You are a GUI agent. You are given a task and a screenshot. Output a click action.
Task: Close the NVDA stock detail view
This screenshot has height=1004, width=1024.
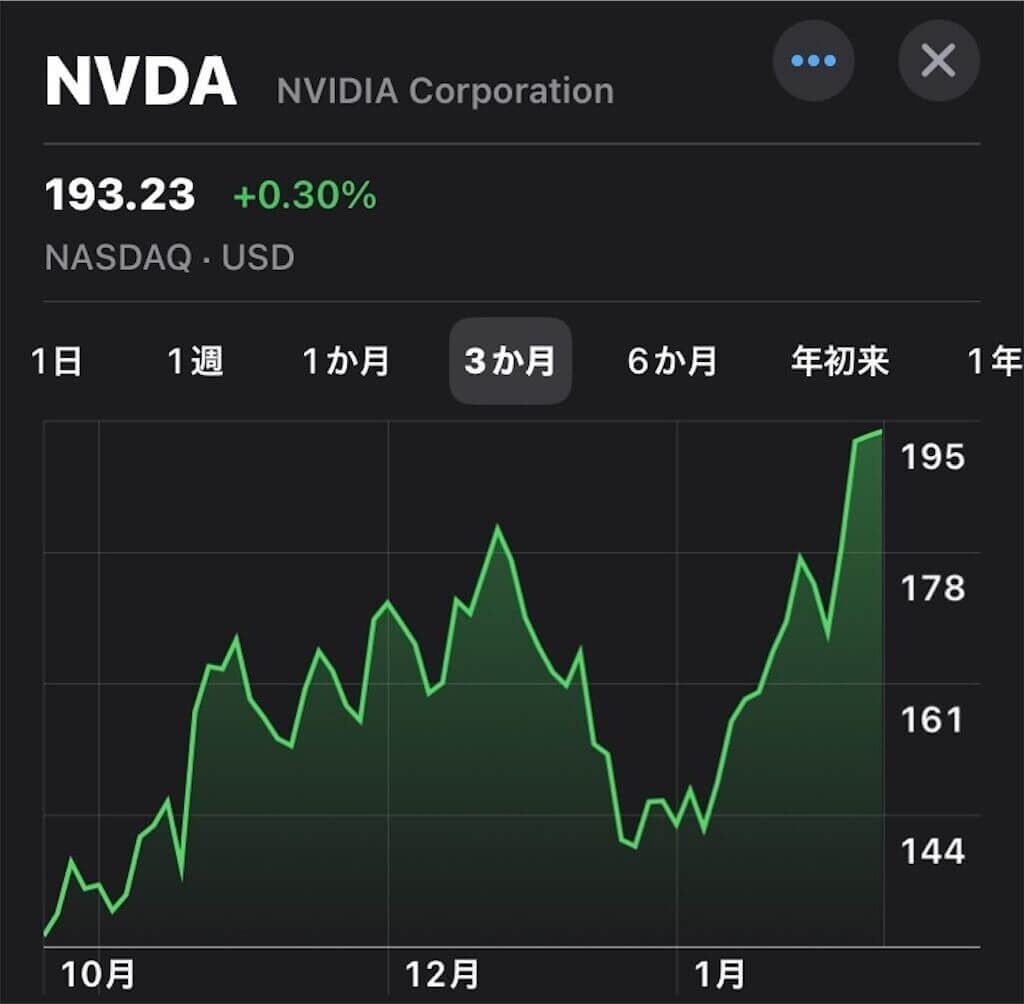[938, 61]
